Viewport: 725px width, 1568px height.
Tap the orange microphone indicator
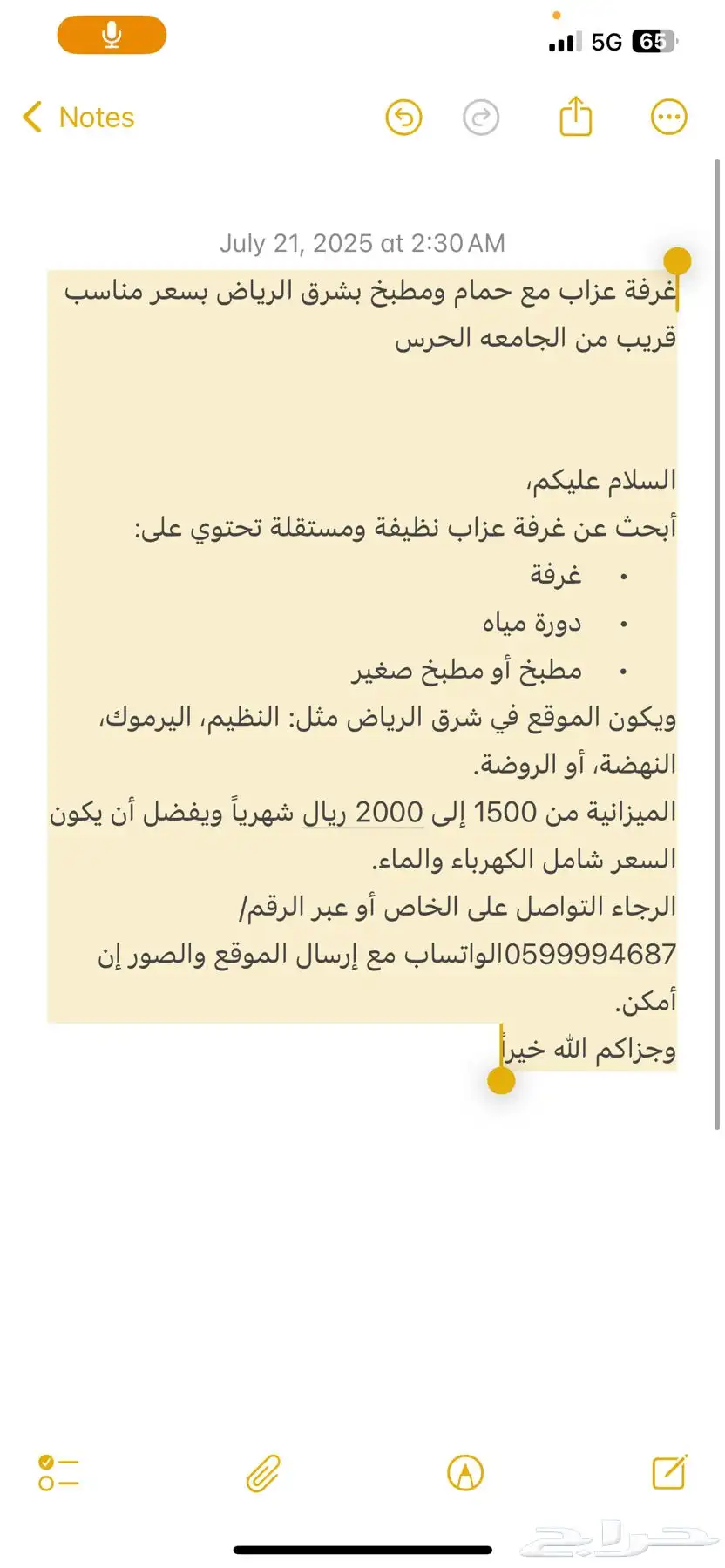[x=112, y=36]
